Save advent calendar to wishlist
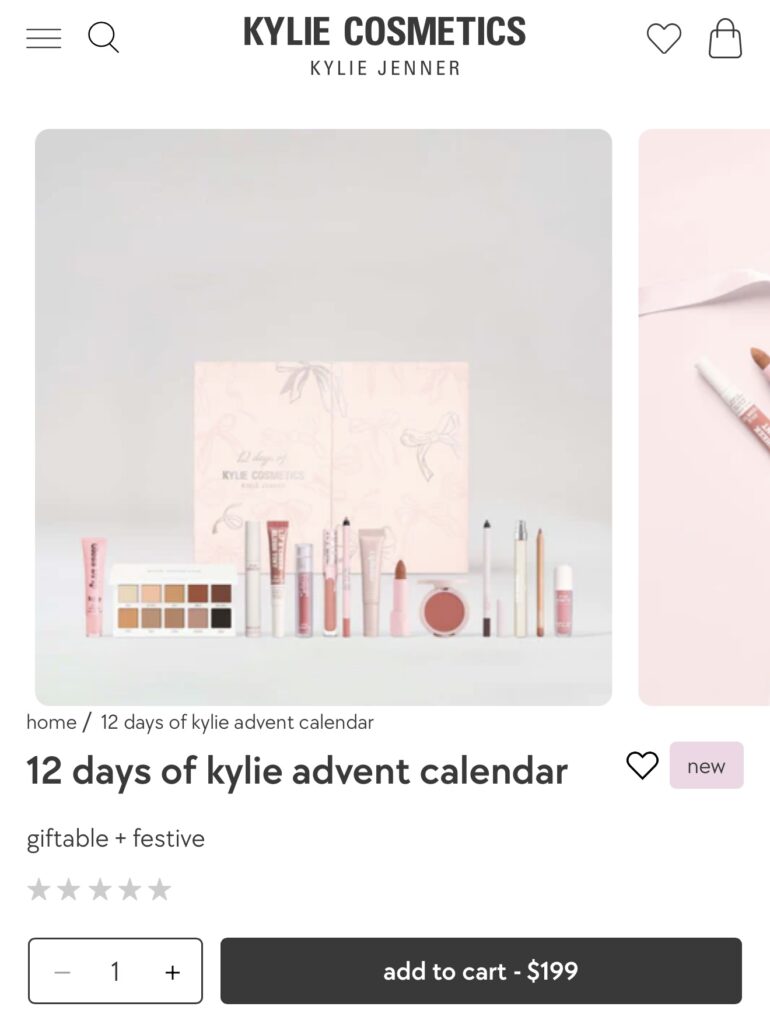 [x=642, y=765]
